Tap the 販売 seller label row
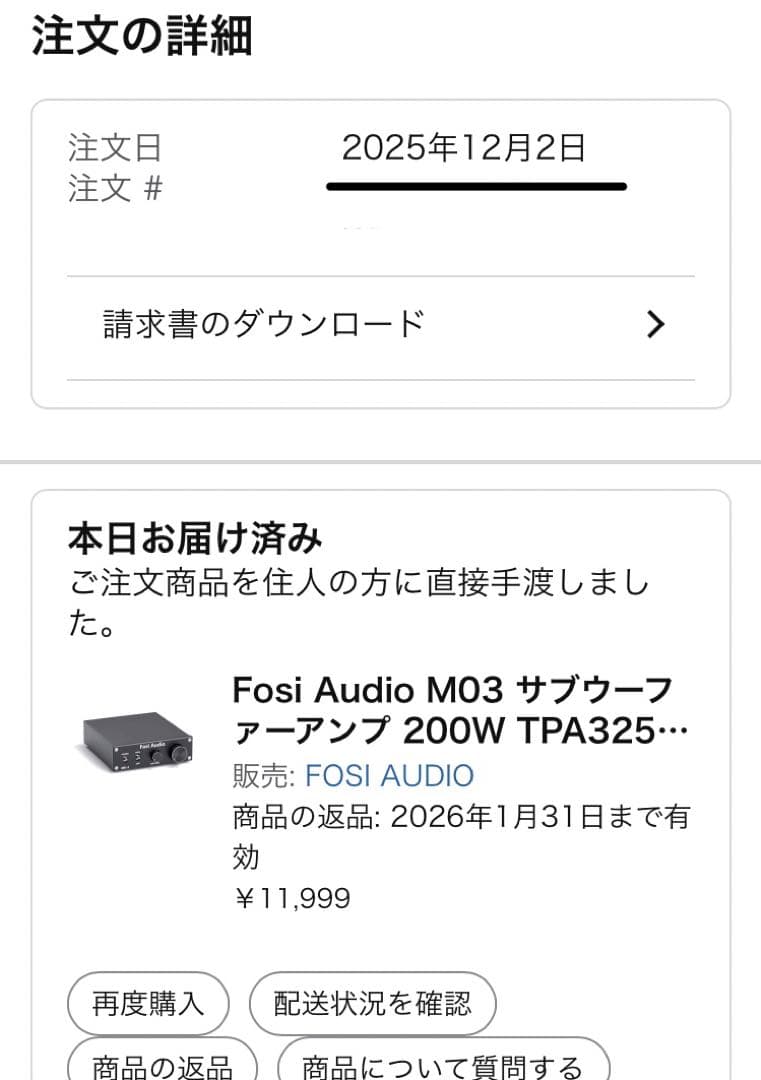The height and width of the screenshot is (1080, 761). pos(260,776)
